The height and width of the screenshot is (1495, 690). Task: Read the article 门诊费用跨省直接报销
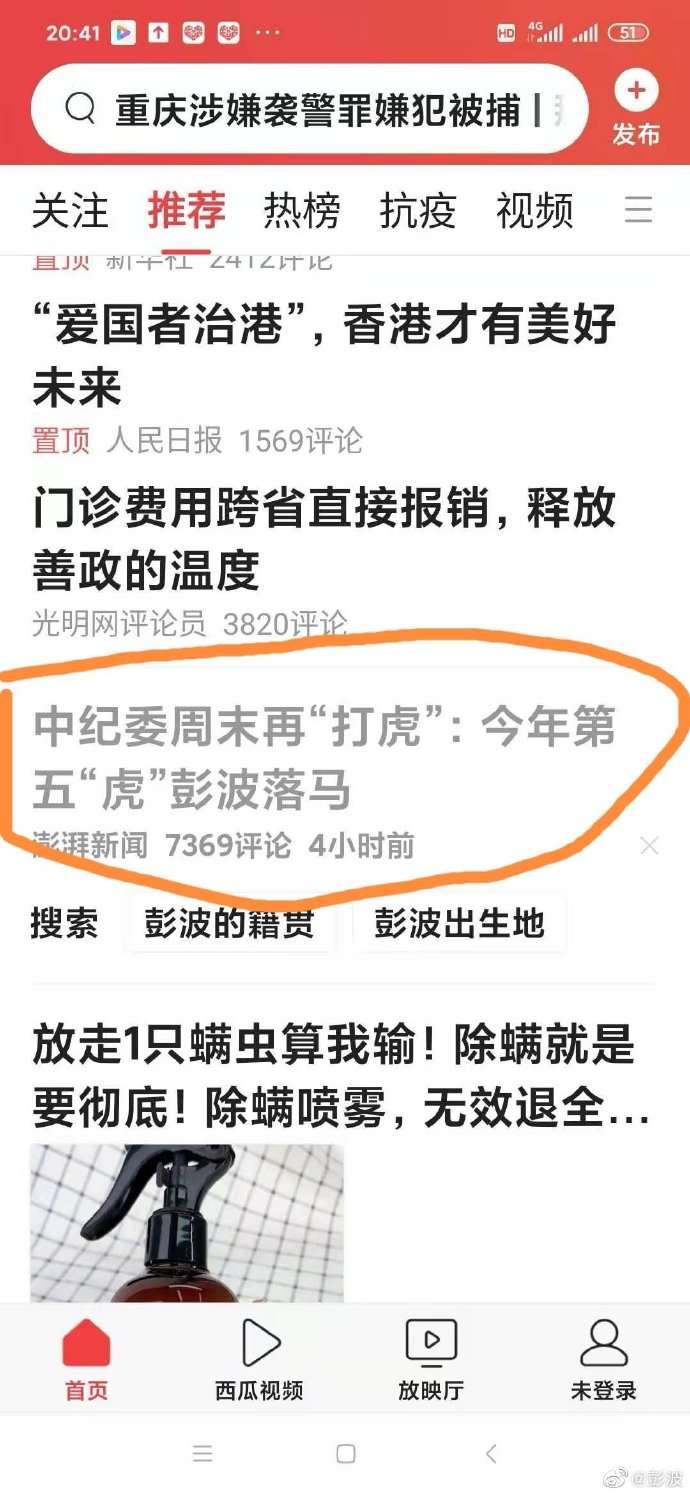click(324, 540)
